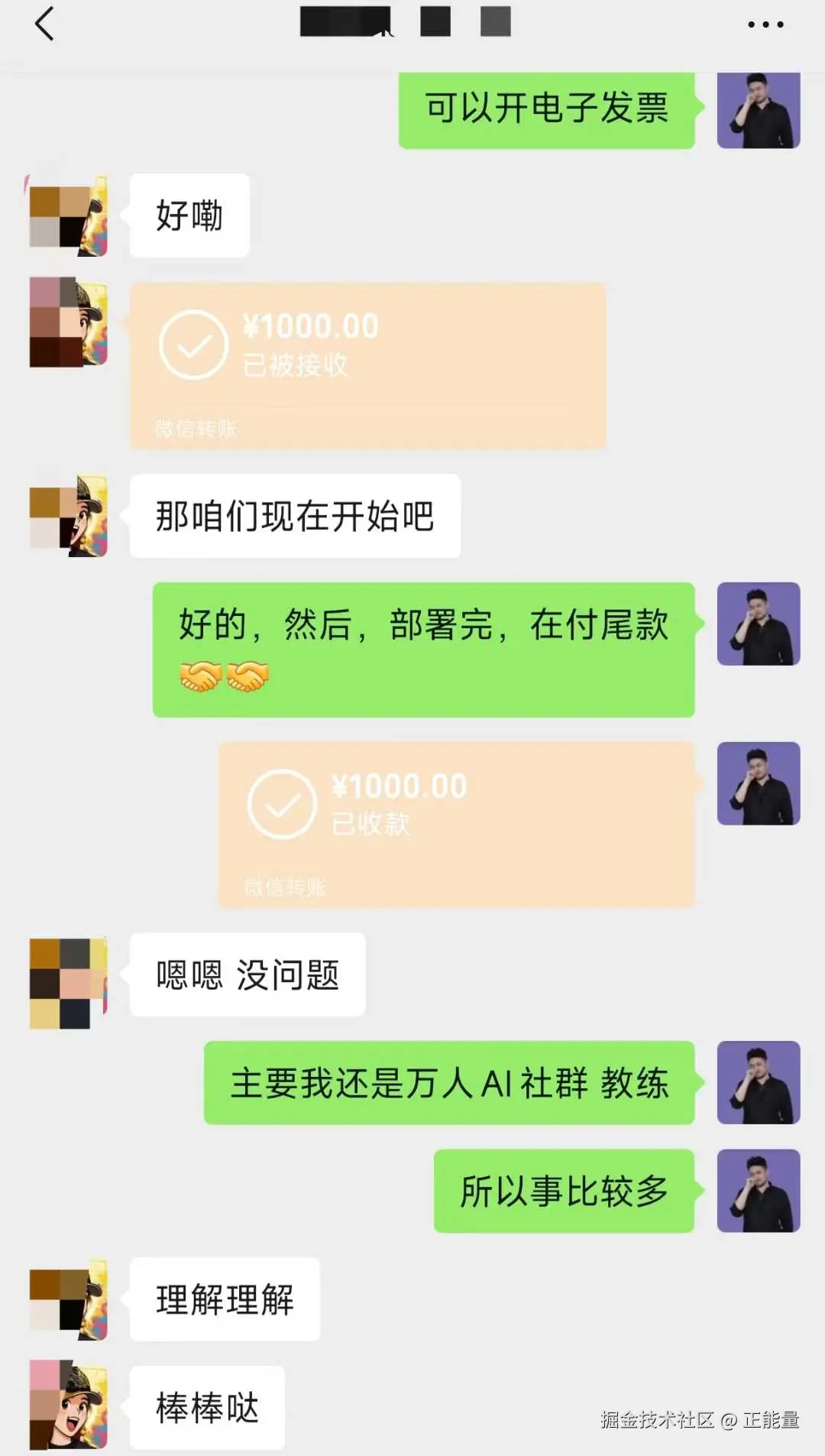Select the '主要我还是万人AI社群 教练' message
The height and width of the screenshot is (1456, 825).
point(448,1085)
